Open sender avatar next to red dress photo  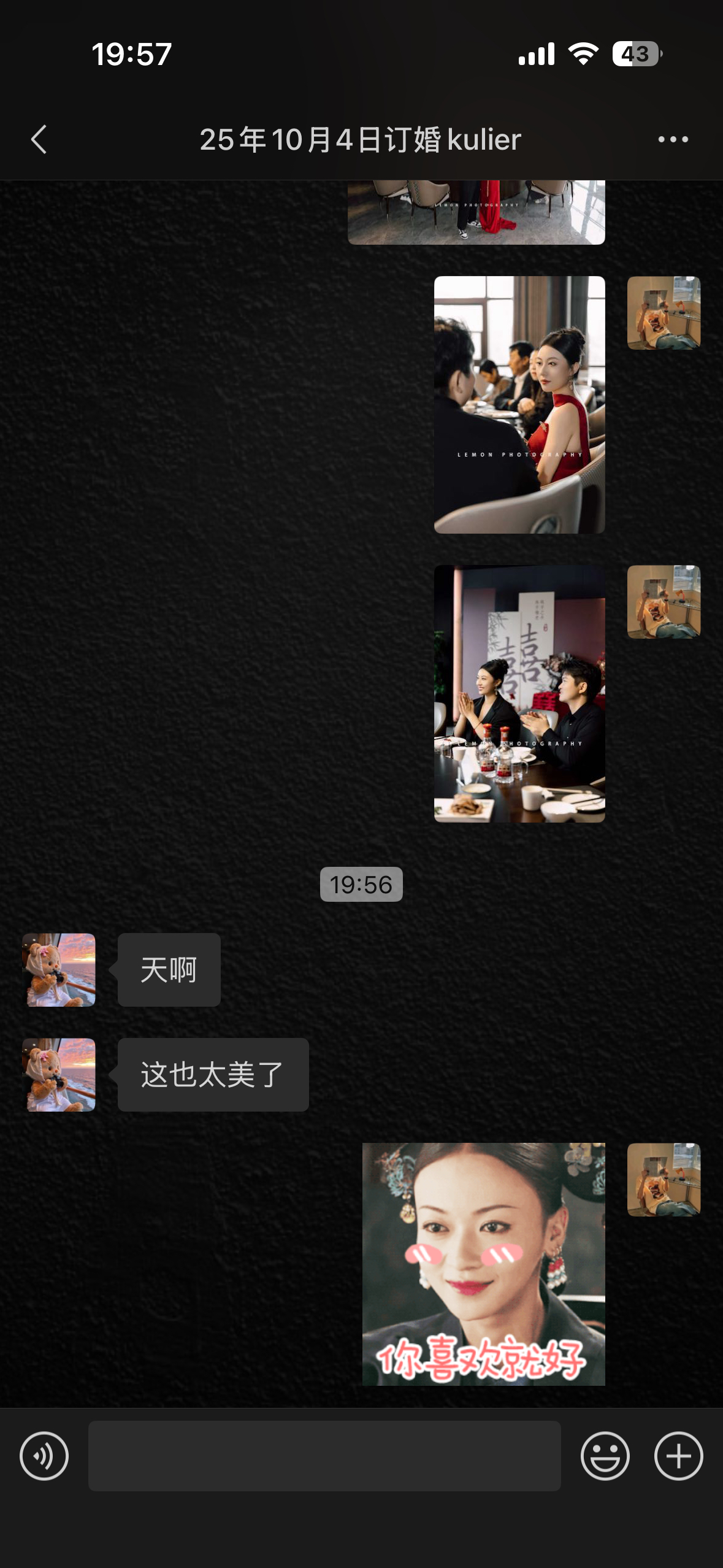tap(664, 313)
